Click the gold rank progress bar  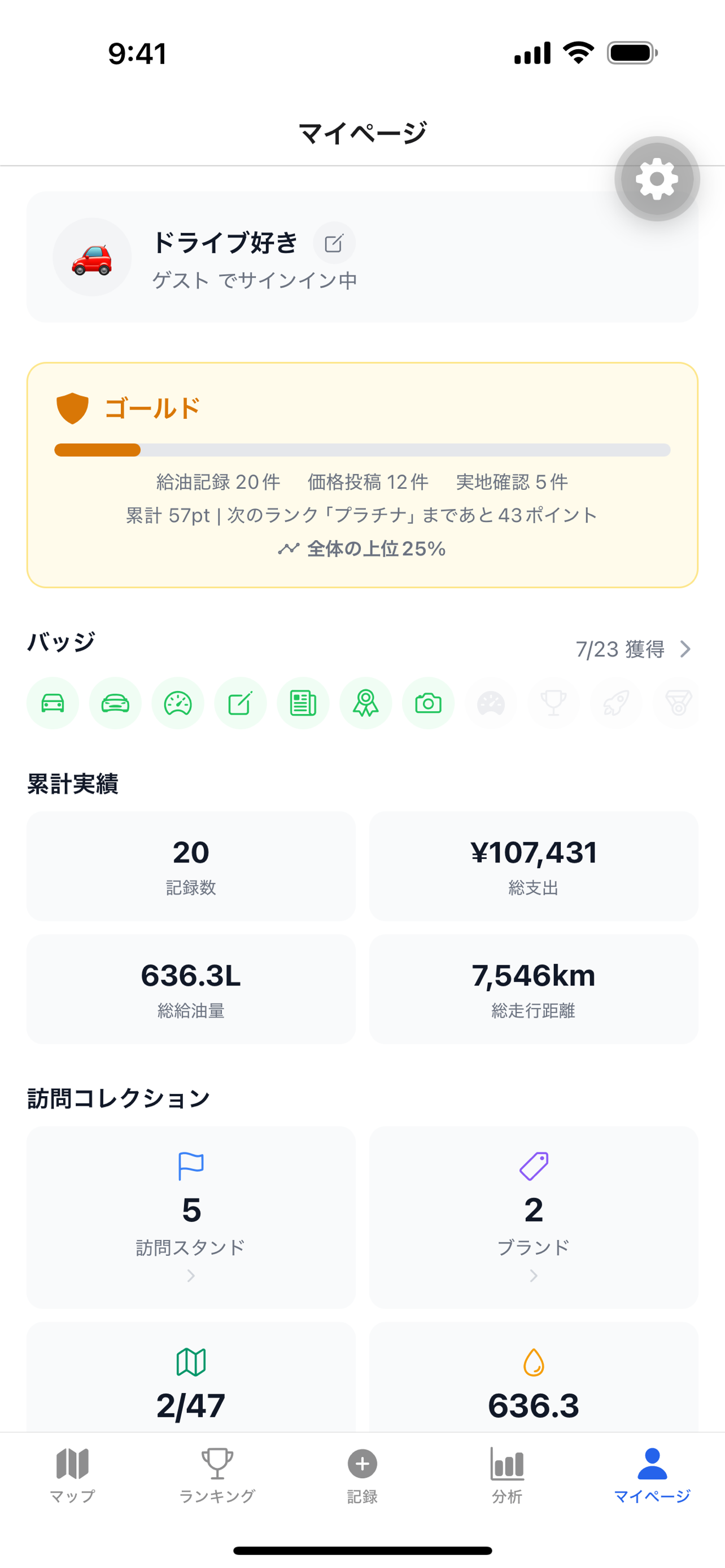[x=361, y=450]
